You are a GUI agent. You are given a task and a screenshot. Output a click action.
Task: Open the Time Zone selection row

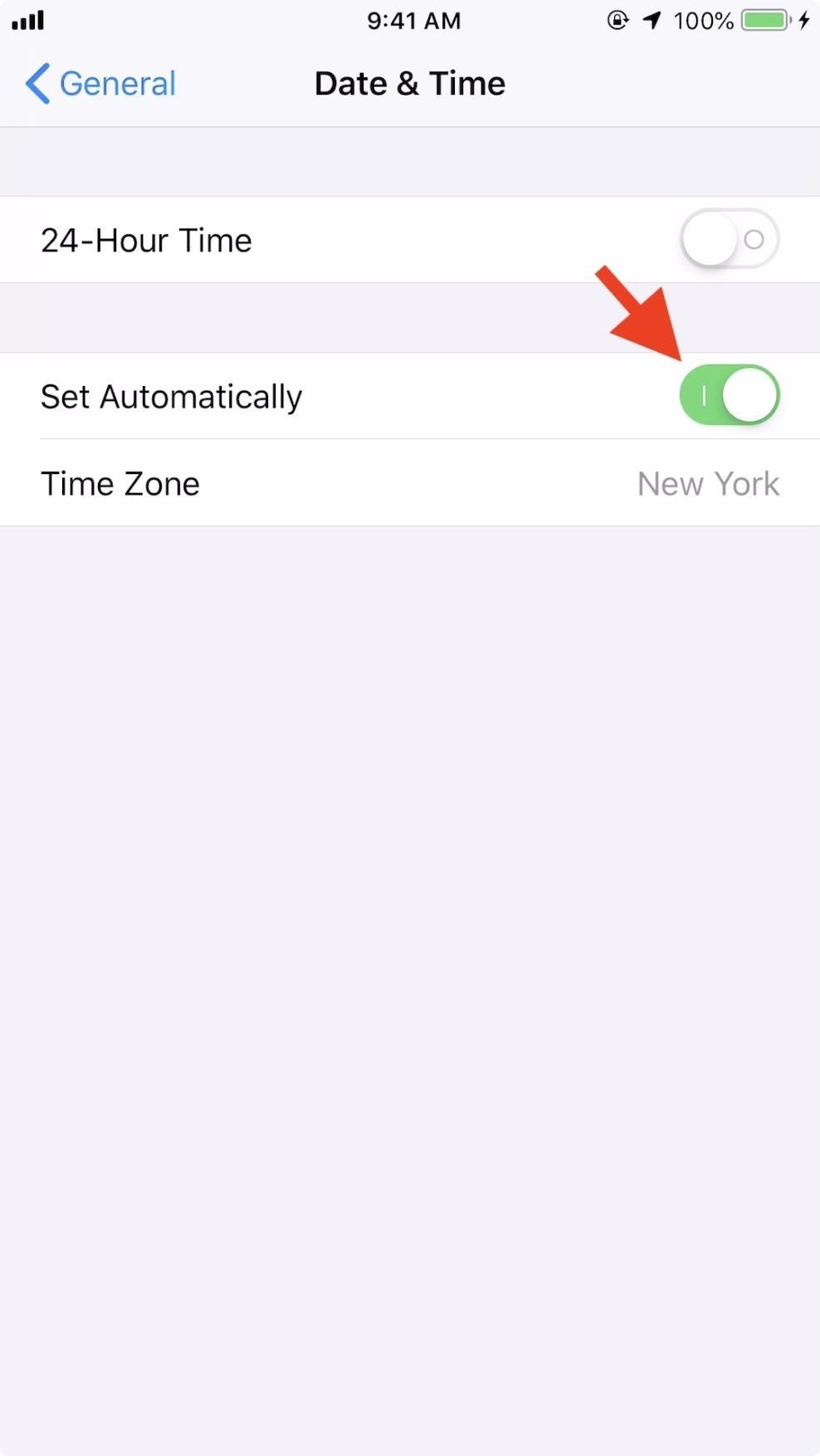(410, 483)
